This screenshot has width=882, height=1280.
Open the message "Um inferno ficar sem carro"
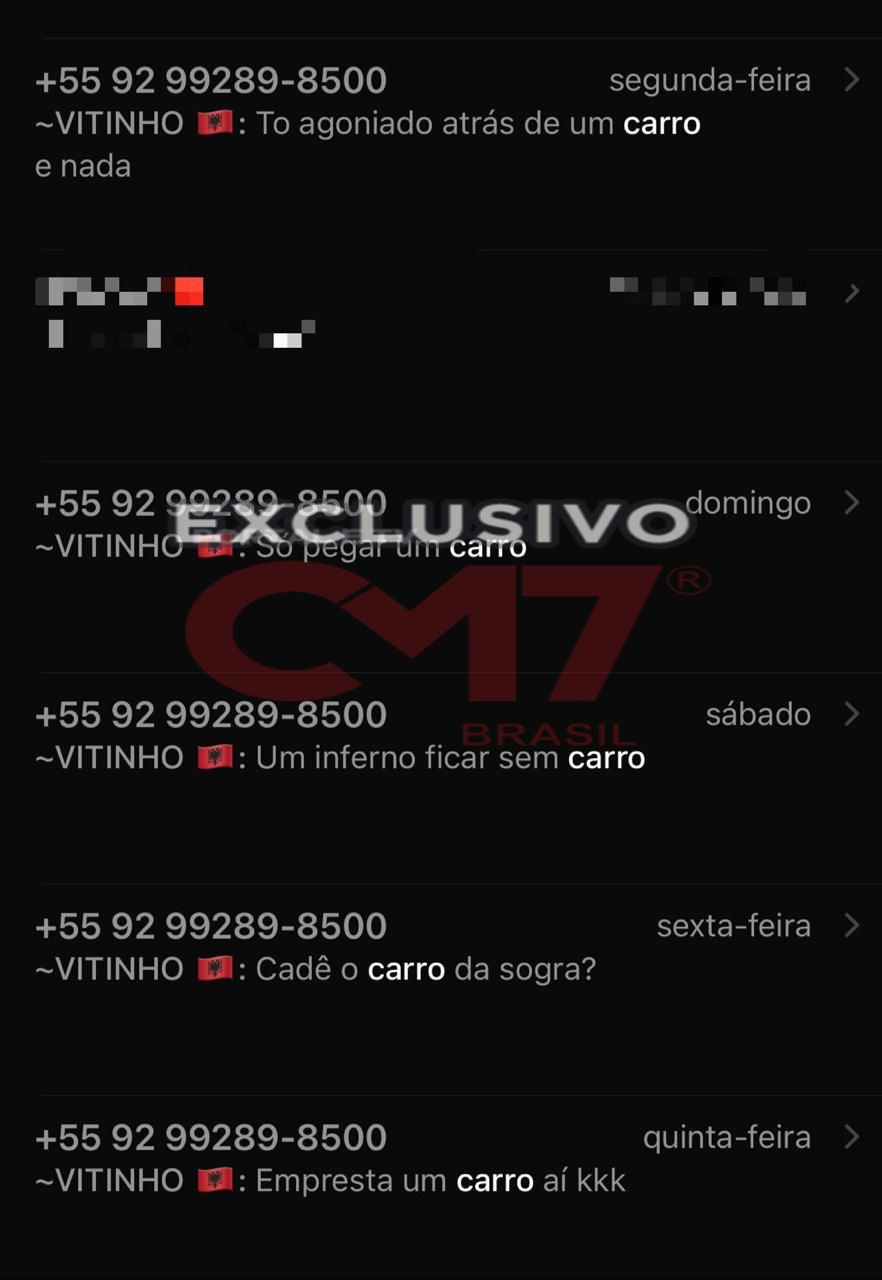(440, 757)
